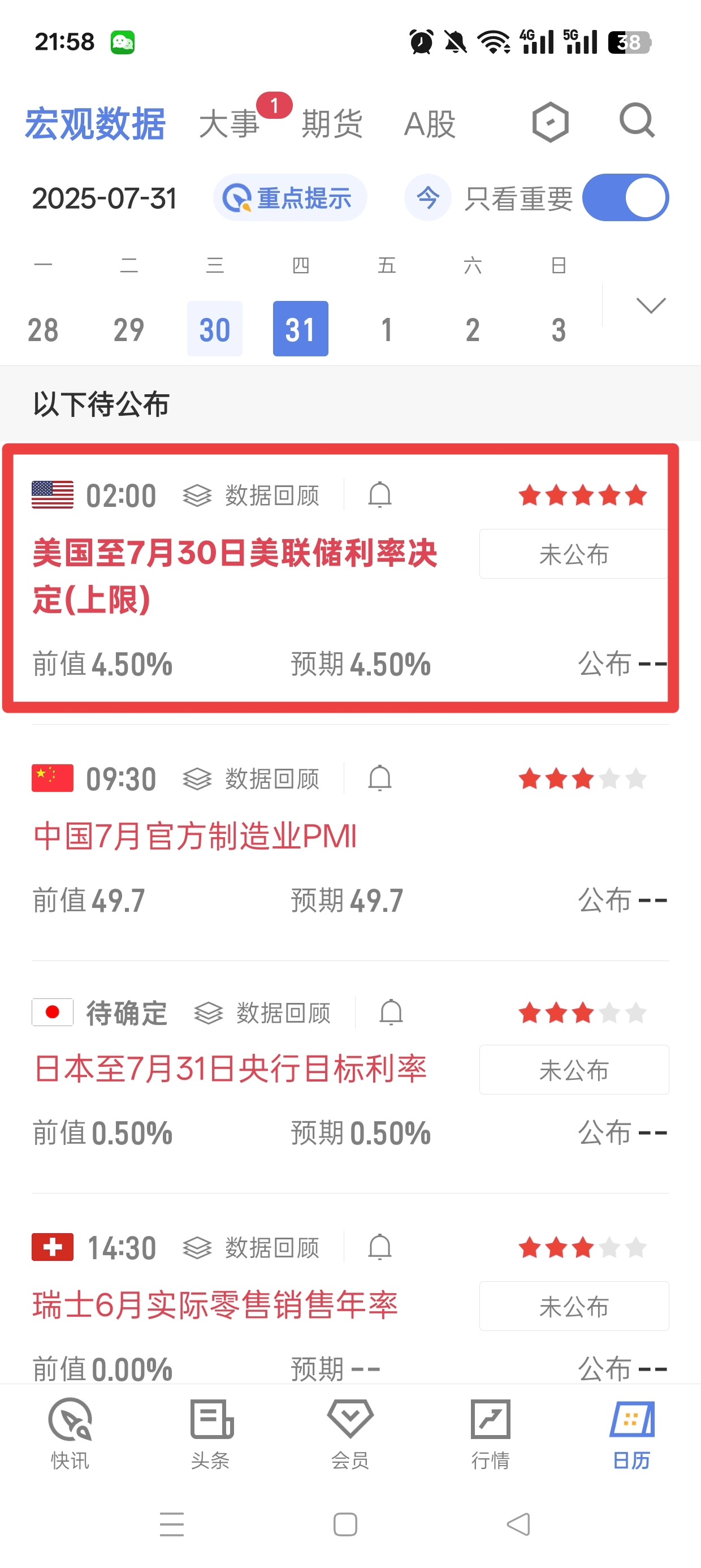Tap 未公布 for Swiss retail sales
701x1568 pixels.
[x=574, y=1306]
